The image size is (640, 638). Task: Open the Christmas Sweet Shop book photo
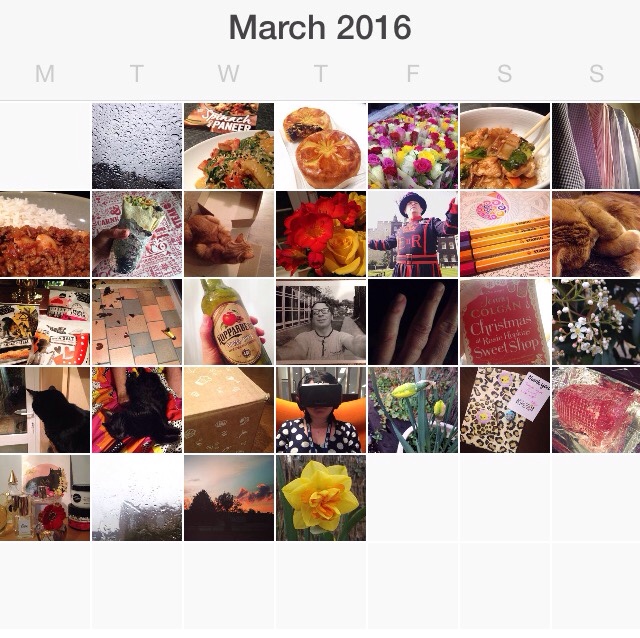pos(505,322)
